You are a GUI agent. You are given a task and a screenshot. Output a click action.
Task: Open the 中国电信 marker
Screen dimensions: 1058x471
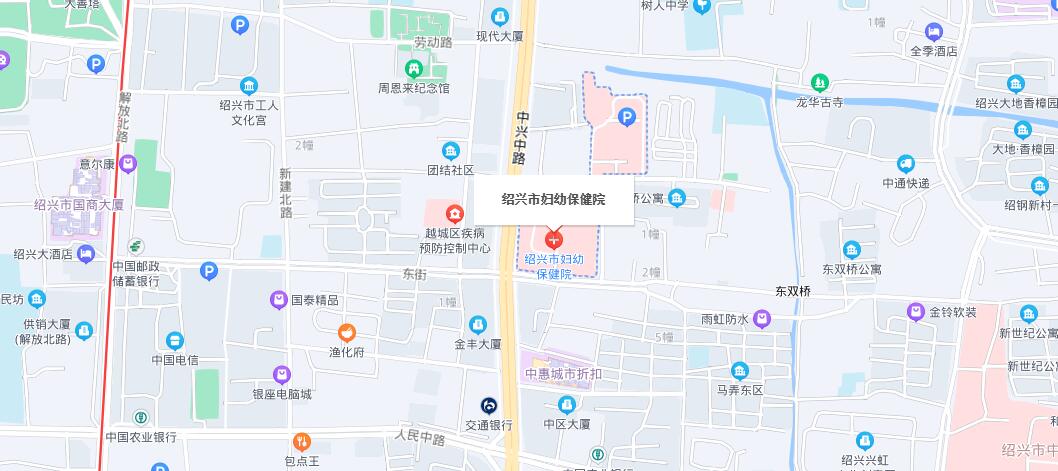coord(175,340)
